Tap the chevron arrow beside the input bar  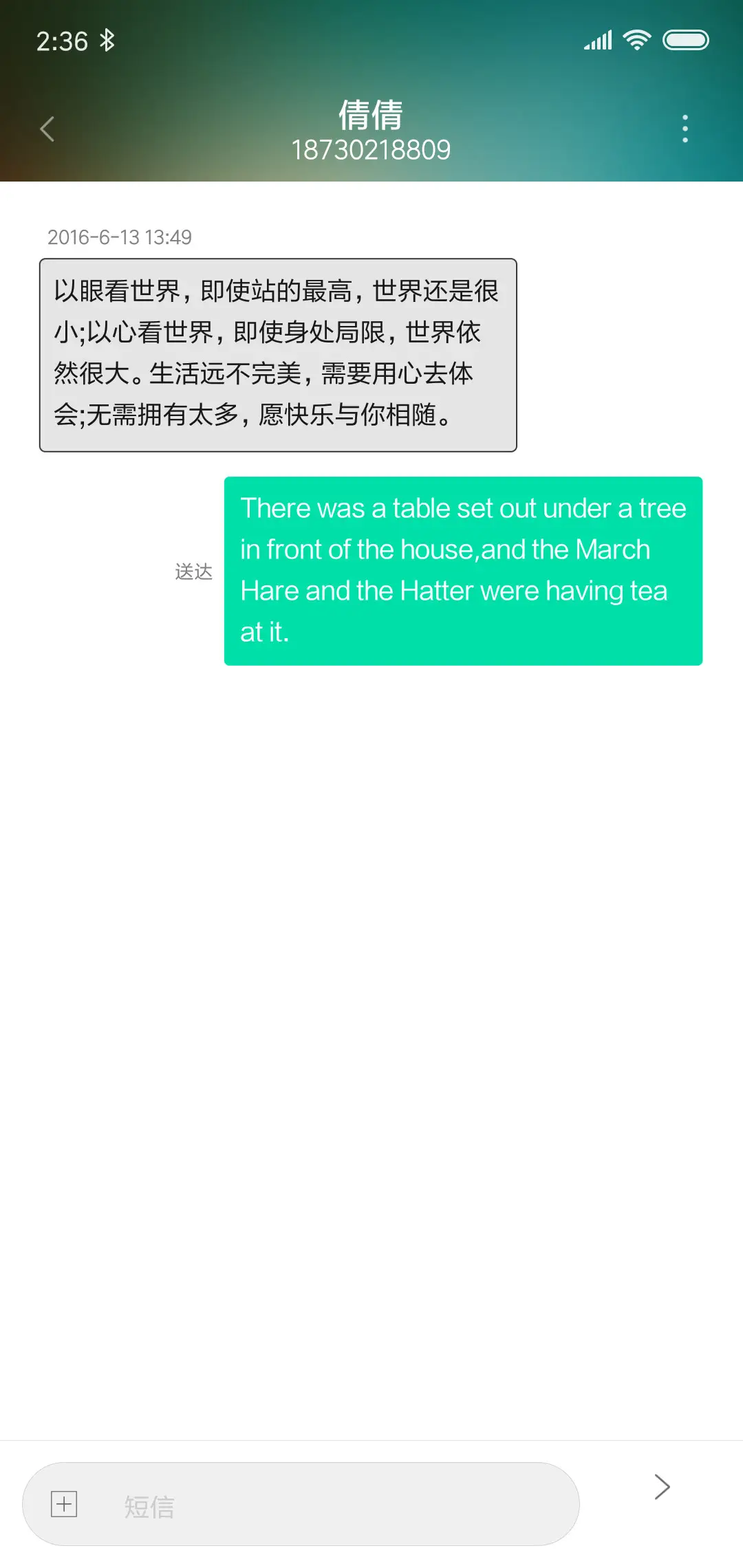click(663, 1486)
